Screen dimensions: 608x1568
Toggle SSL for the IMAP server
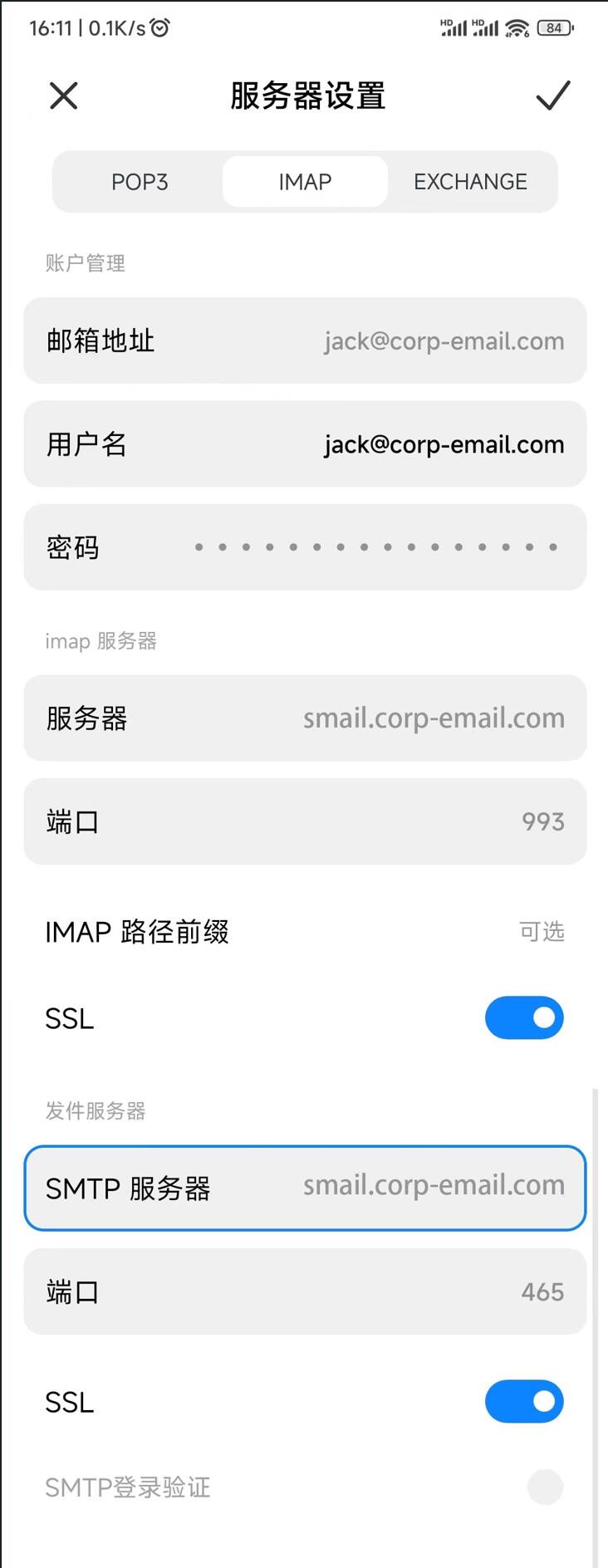click(x=524, y=1018)
